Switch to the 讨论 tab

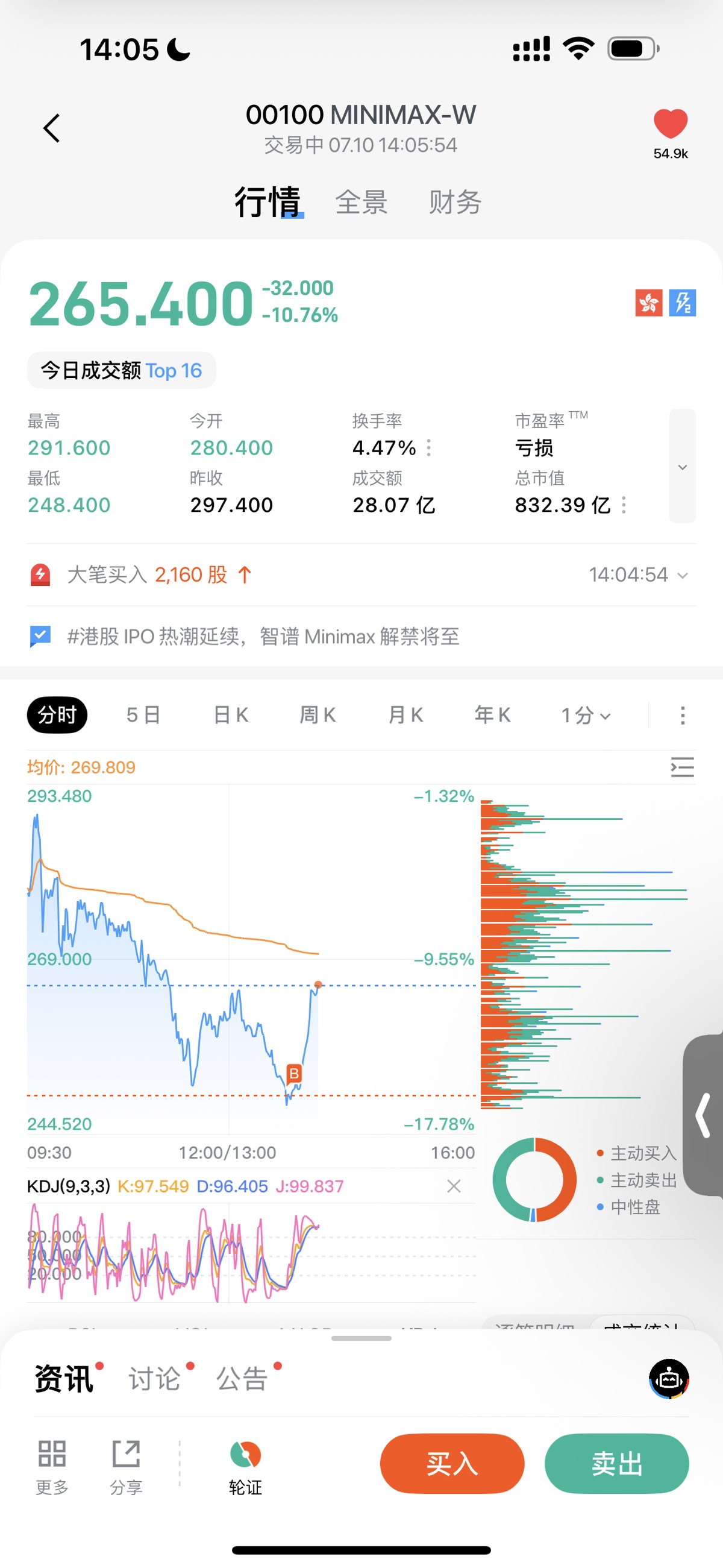155,1379
